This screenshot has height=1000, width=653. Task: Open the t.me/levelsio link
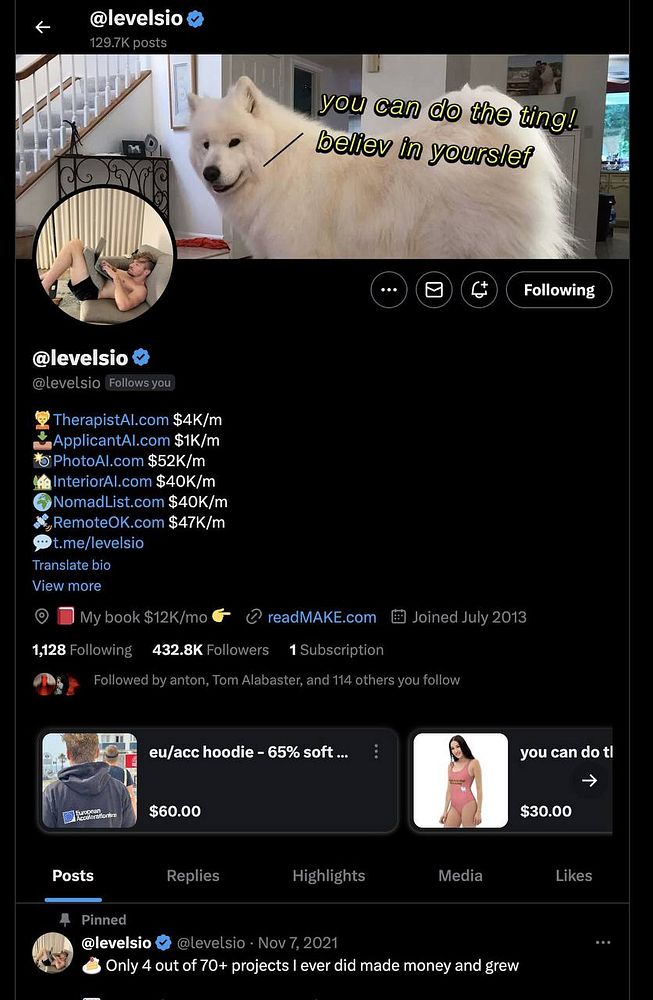click(98, 543)
